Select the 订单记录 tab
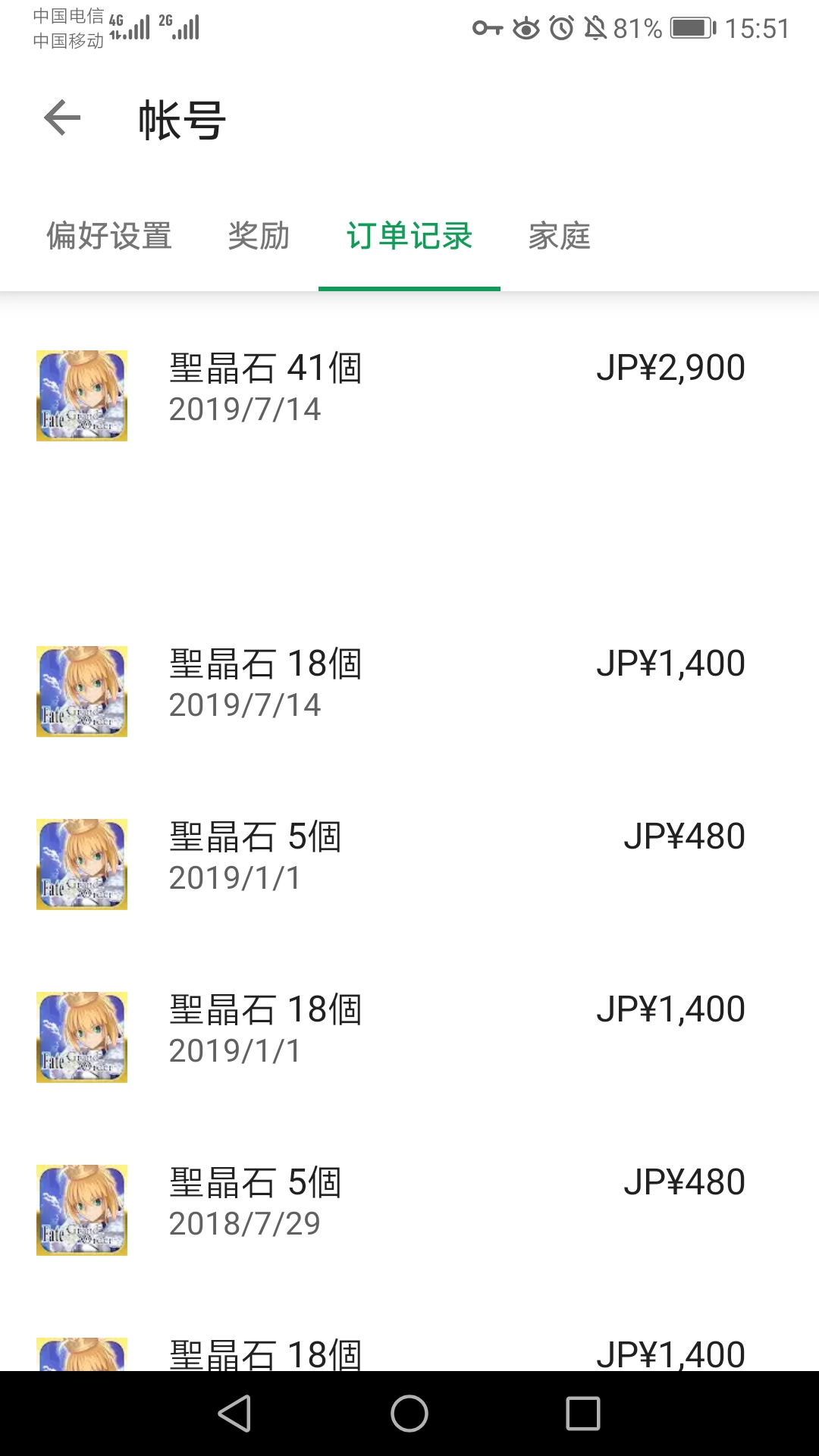 coord(409,237)
